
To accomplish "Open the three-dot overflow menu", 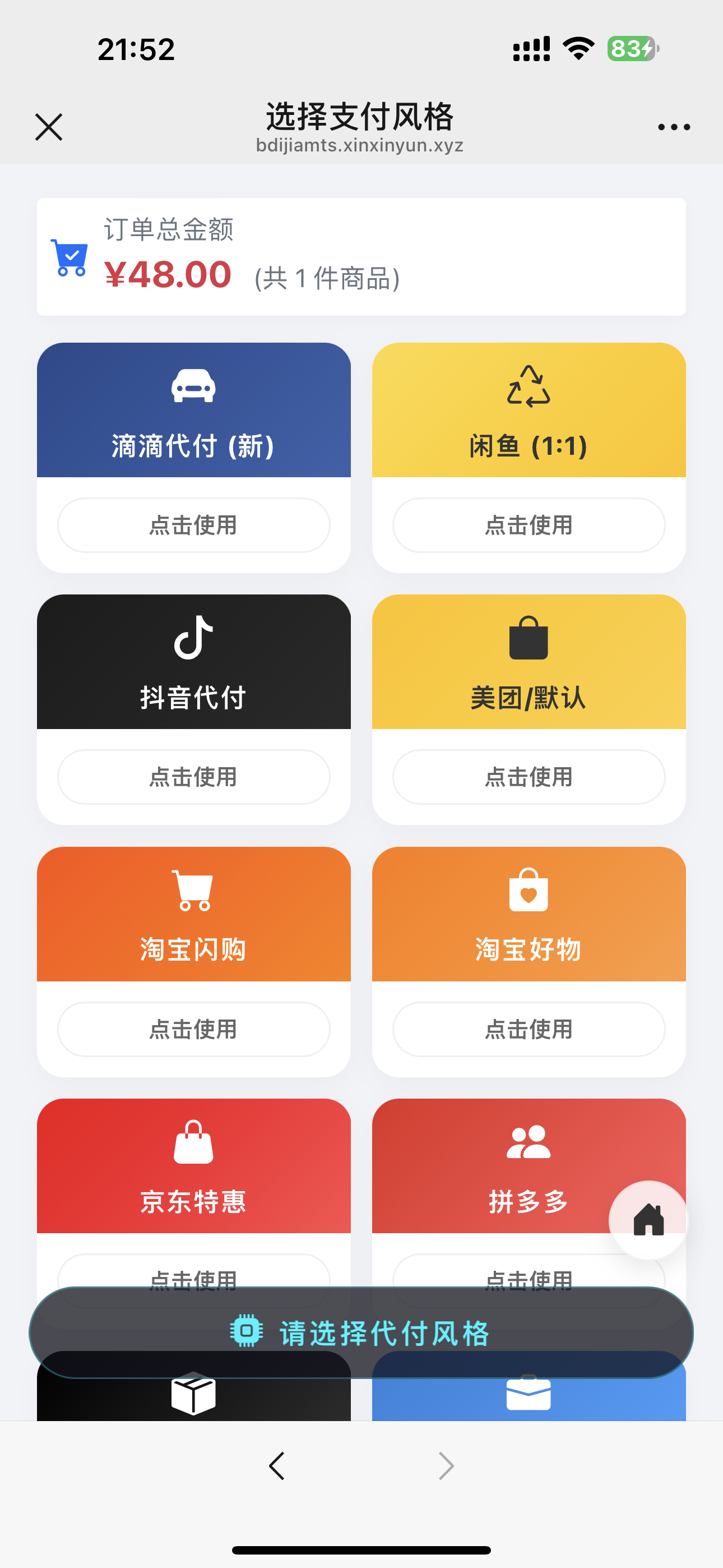I will (x=674, y=127).
